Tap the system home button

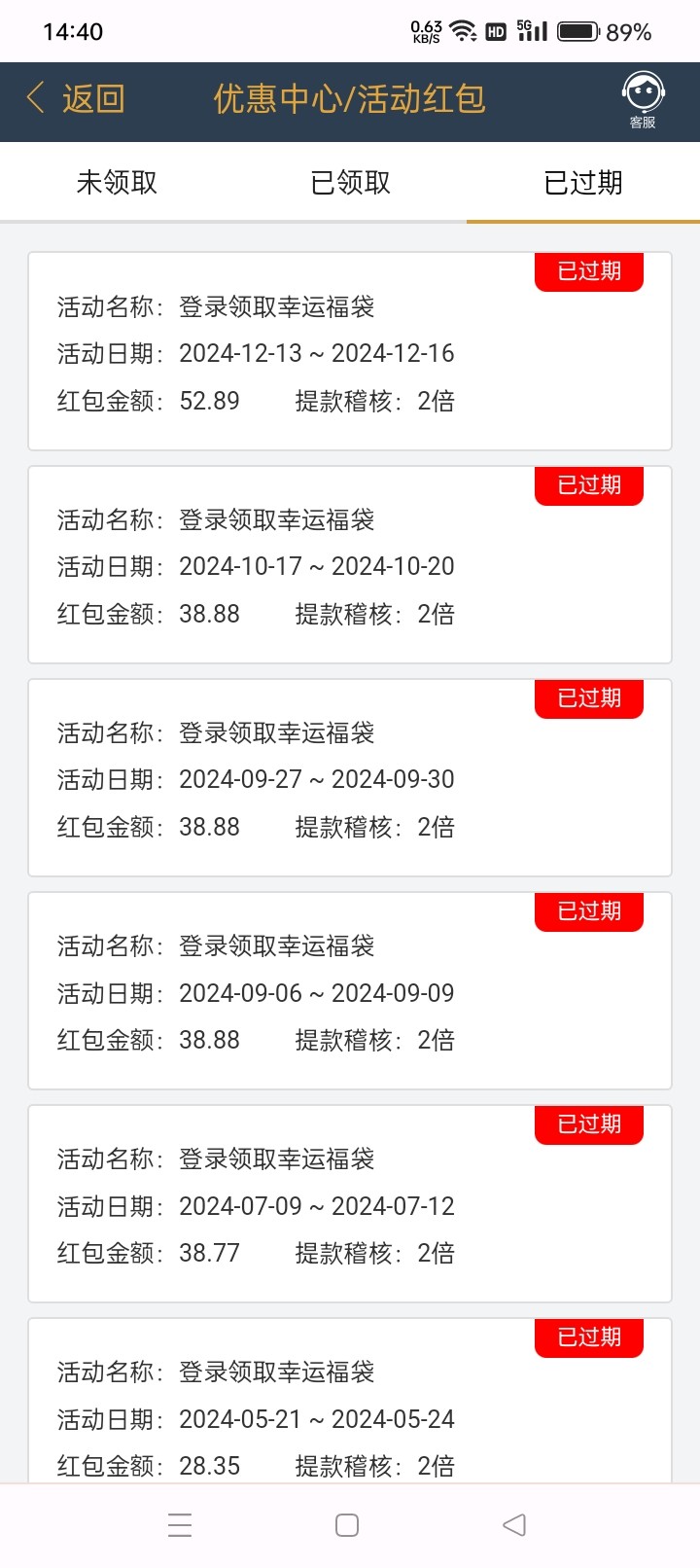pyautogui.click(x=347, y=1524)
